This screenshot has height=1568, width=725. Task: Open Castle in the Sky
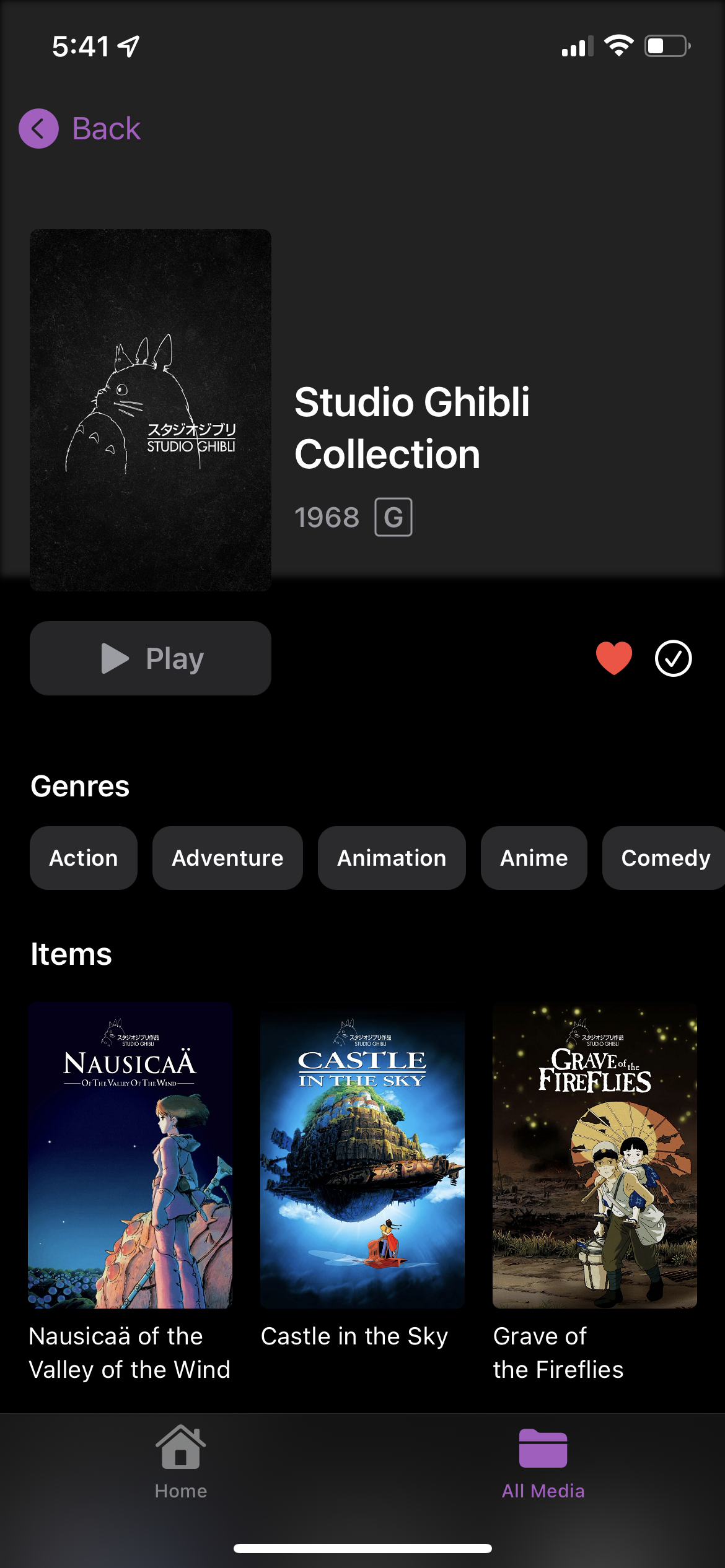coord(362,1156)
